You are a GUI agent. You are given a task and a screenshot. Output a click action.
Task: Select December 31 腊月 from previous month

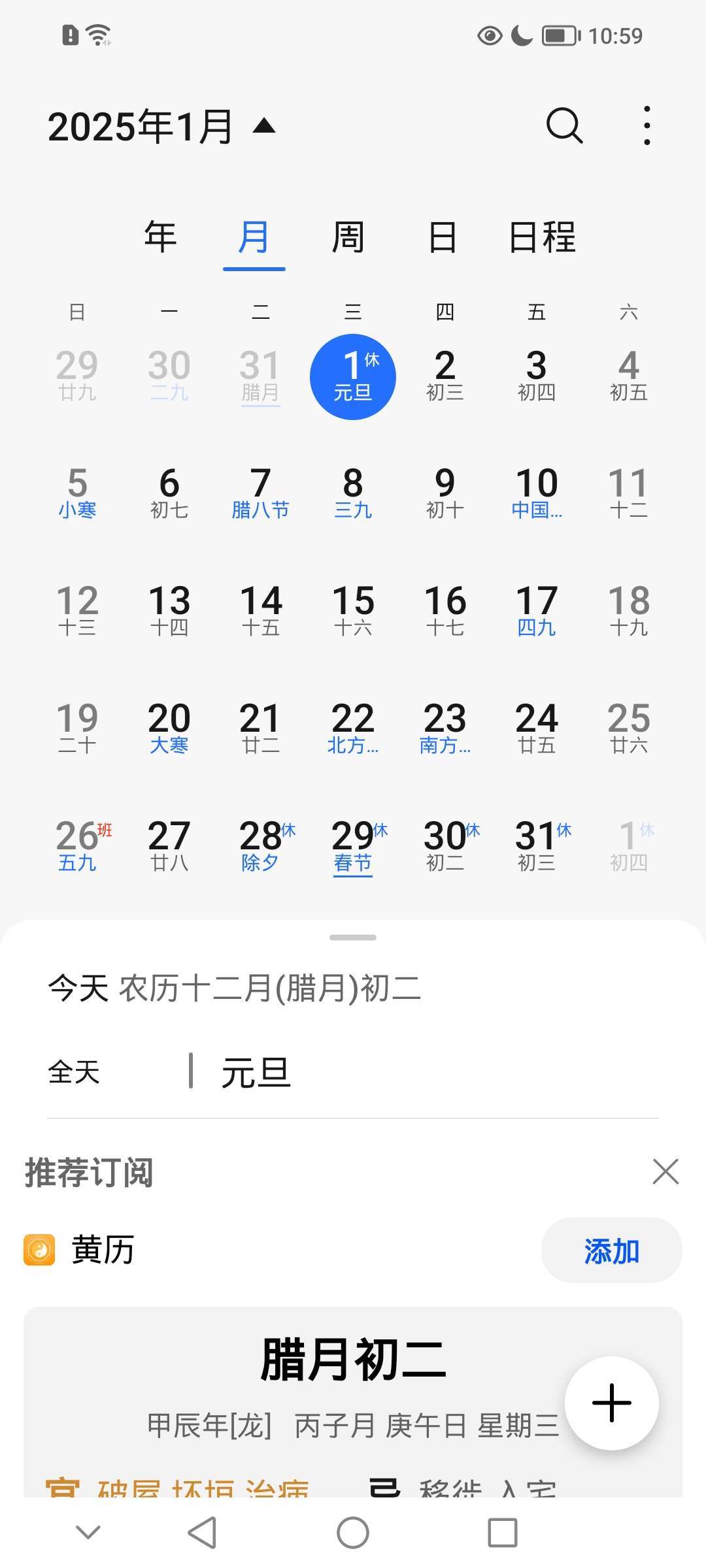coord(260,376)
